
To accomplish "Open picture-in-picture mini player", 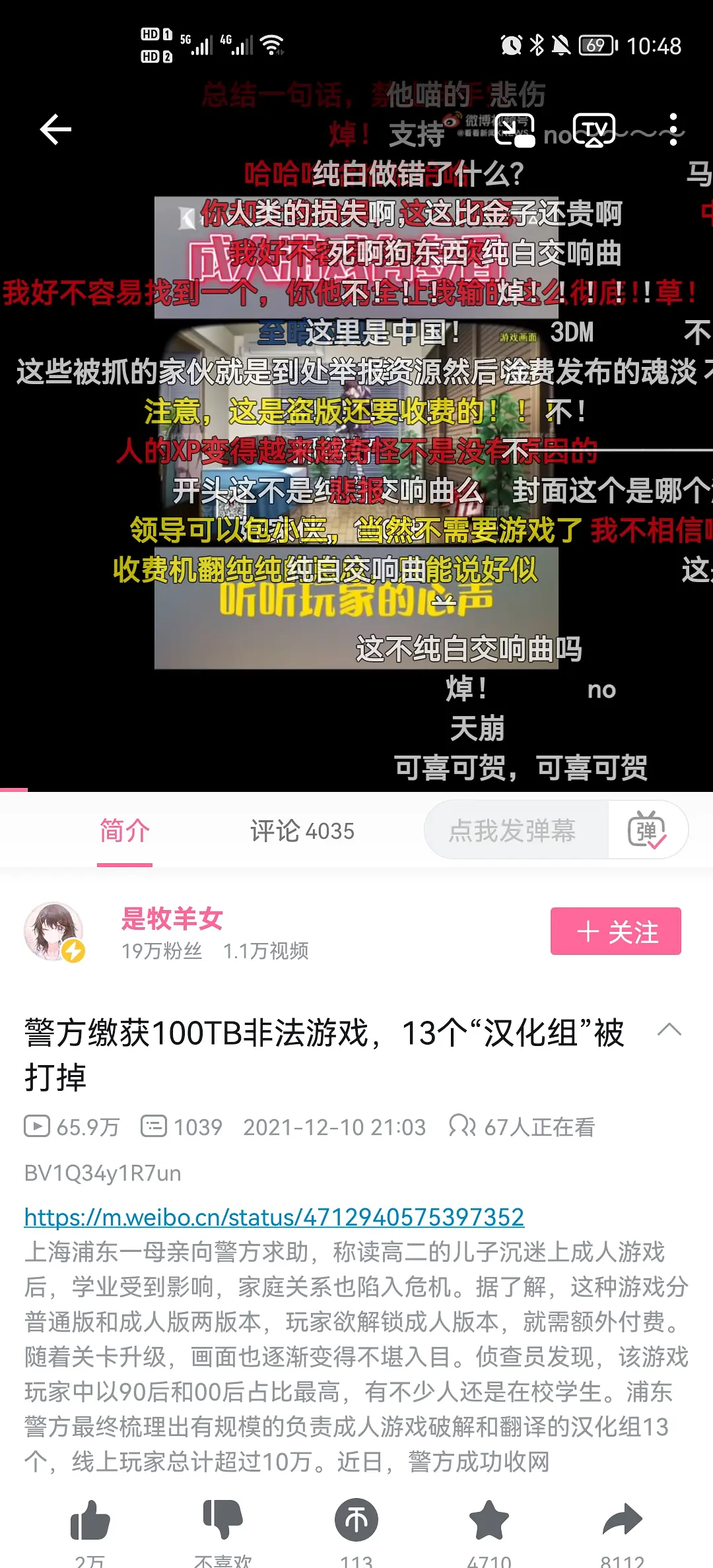I will pyautogui.click(x=514, y=130).
